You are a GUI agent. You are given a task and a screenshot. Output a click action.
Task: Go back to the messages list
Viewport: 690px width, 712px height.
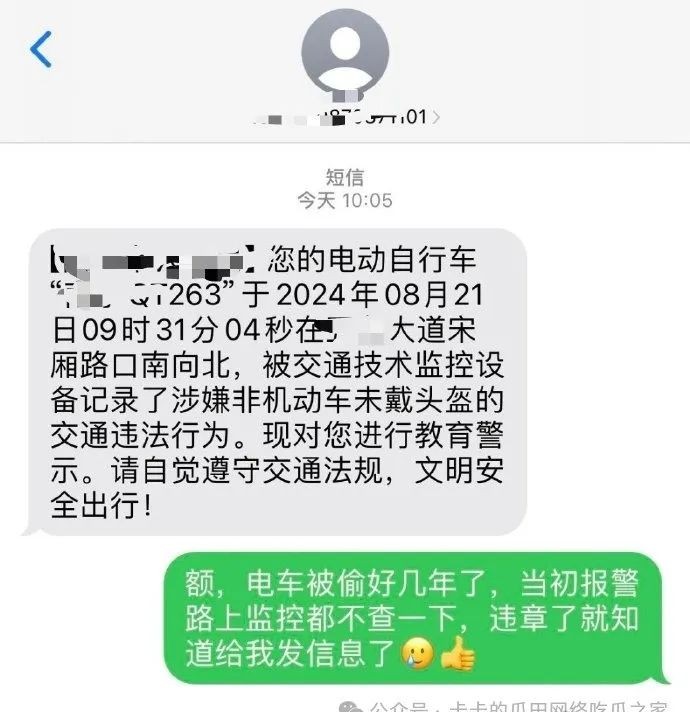(x=41, y=48)
